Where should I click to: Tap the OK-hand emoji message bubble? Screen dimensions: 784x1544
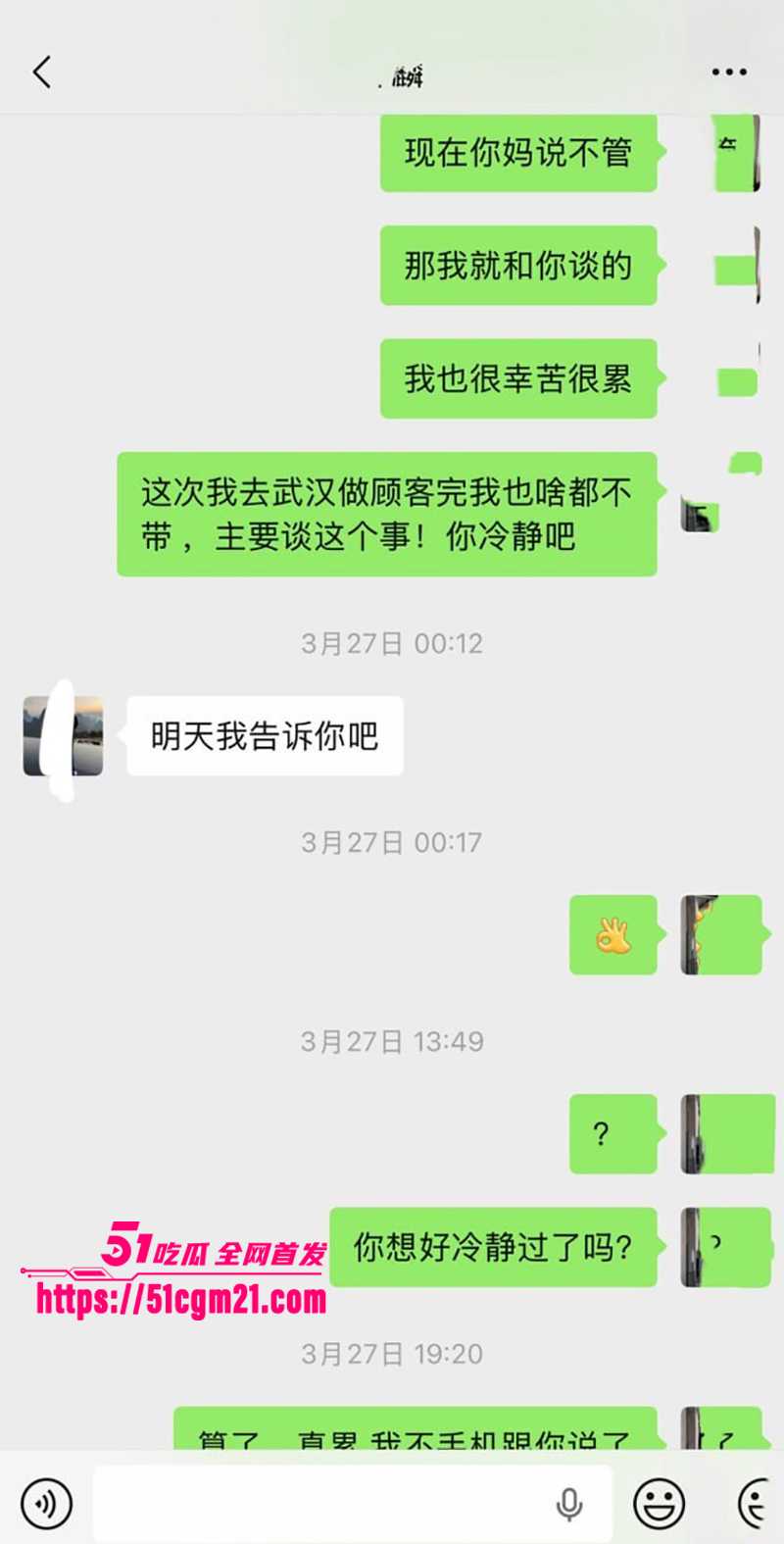click(x=612, y=934)
